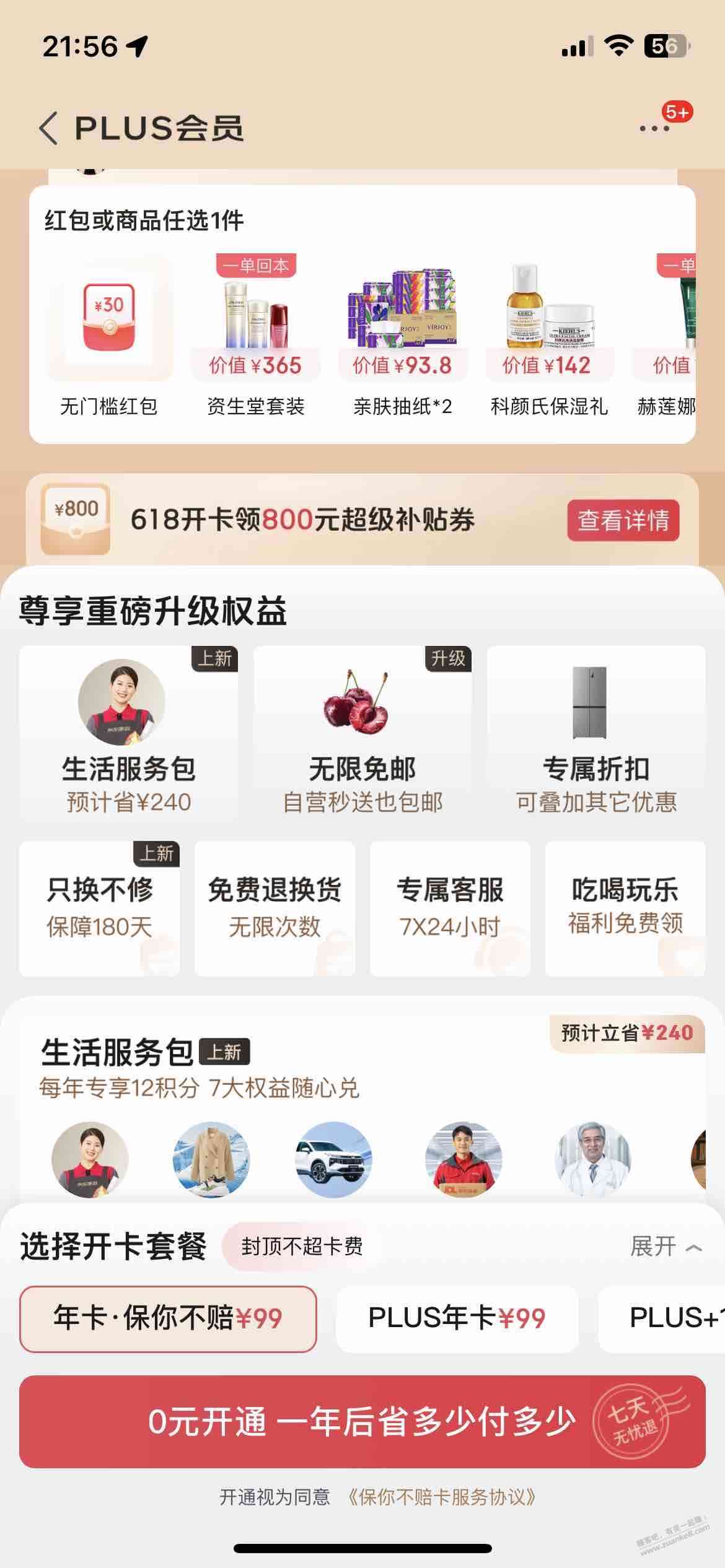
Task: Open the 生活服务包 benefit card
Action: (x=128, y=734)
